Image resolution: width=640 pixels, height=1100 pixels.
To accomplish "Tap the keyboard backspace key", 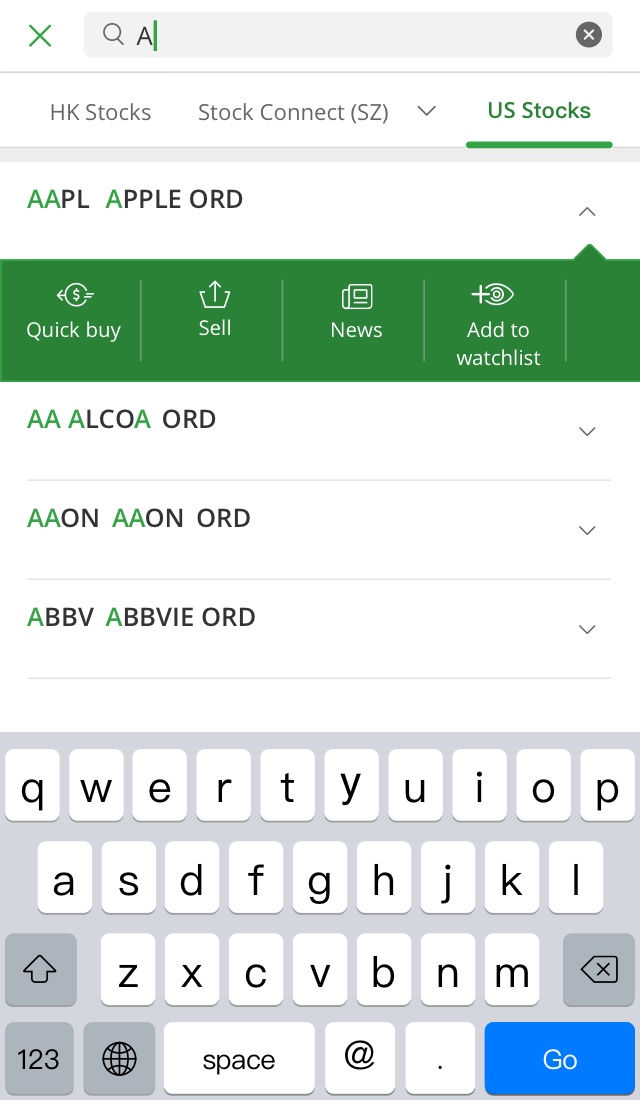I will click(599, 970).
